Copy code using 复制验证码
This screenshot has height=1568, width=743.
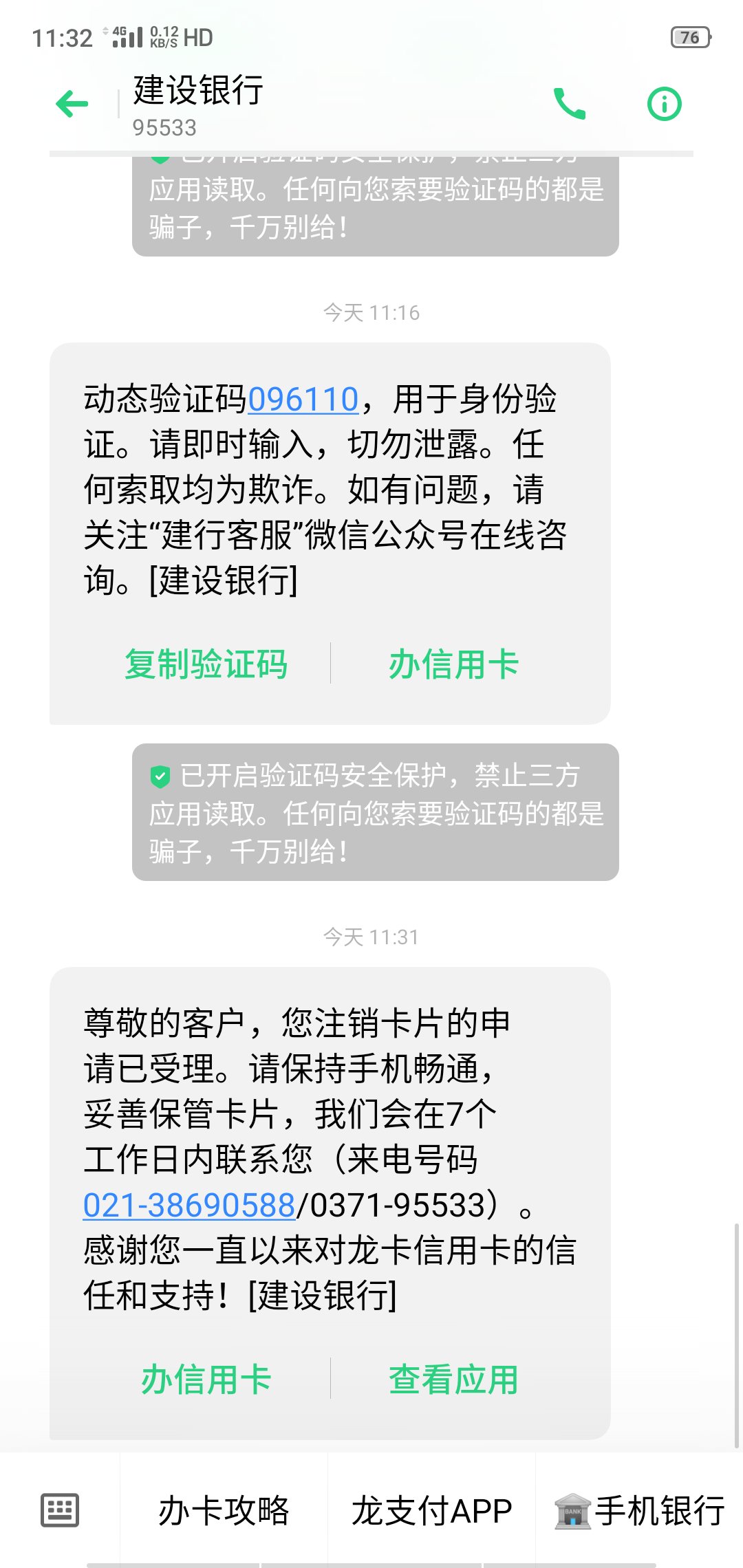(206, 664)
